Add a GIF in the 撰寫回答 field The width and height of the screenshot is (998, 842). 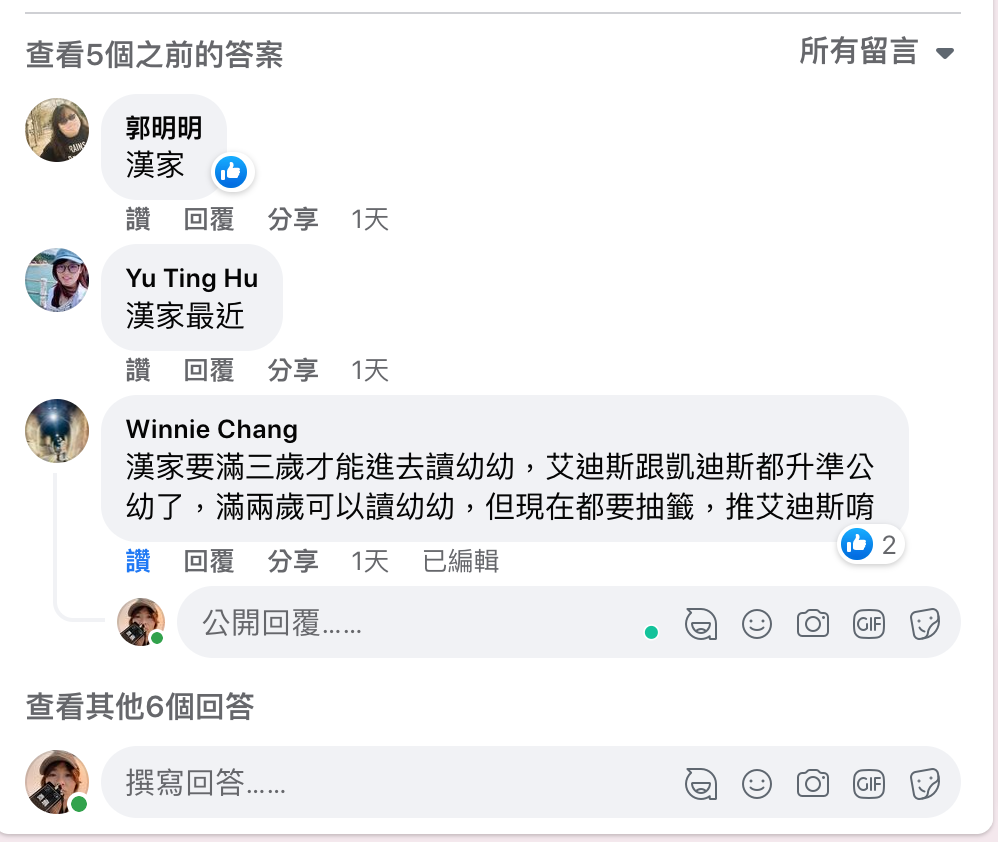pyautogui.click(x=869, y=783)
